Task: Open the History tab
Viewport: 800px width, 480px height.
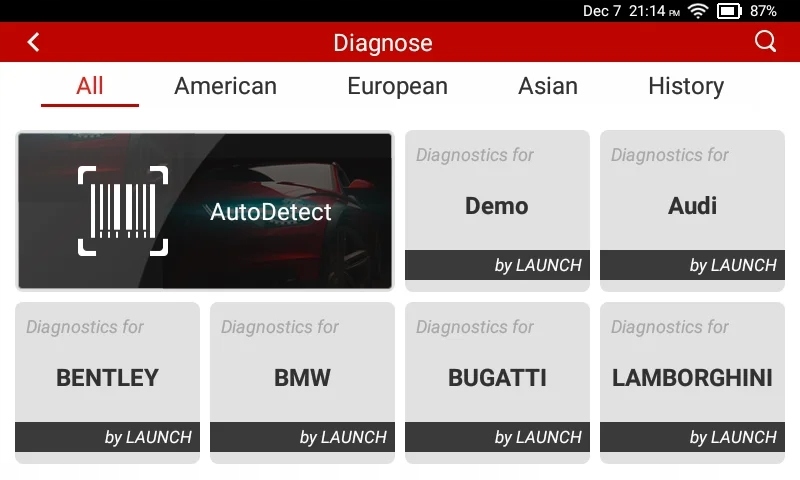Action: 686,86
